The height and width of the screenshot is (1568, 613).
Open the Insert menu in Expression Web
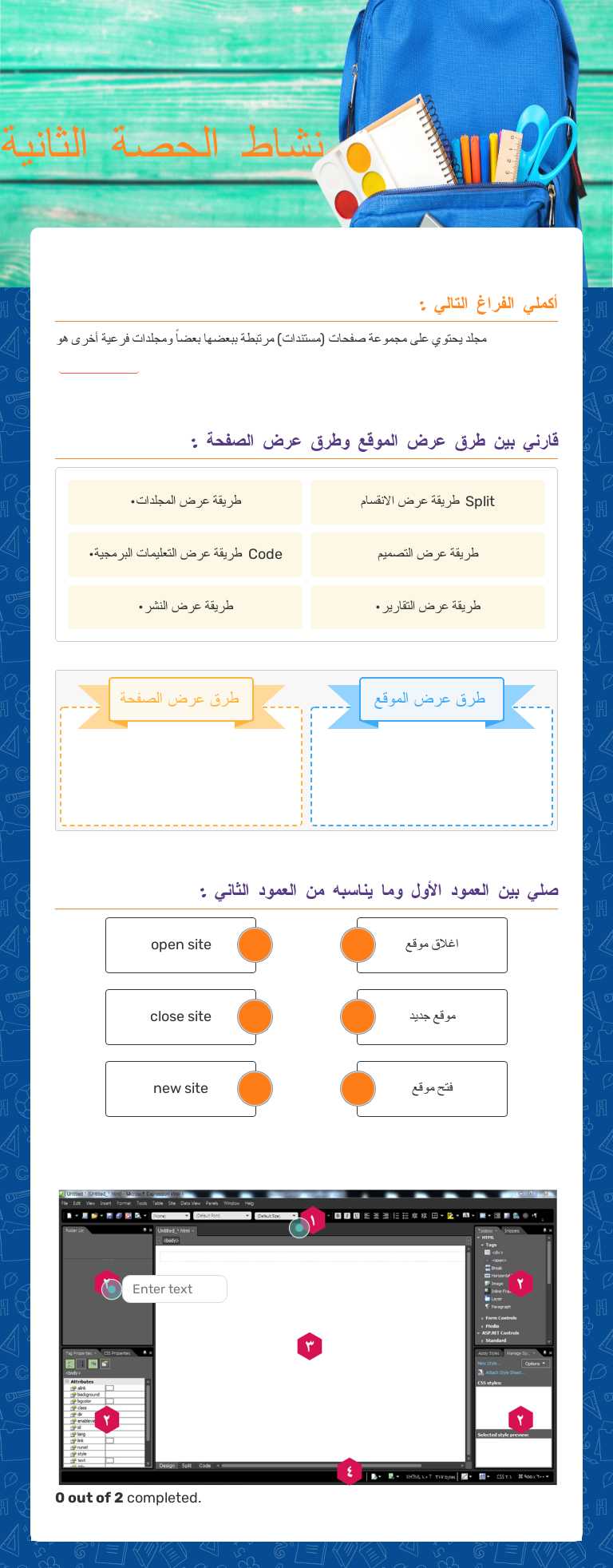pos(105,1203)
